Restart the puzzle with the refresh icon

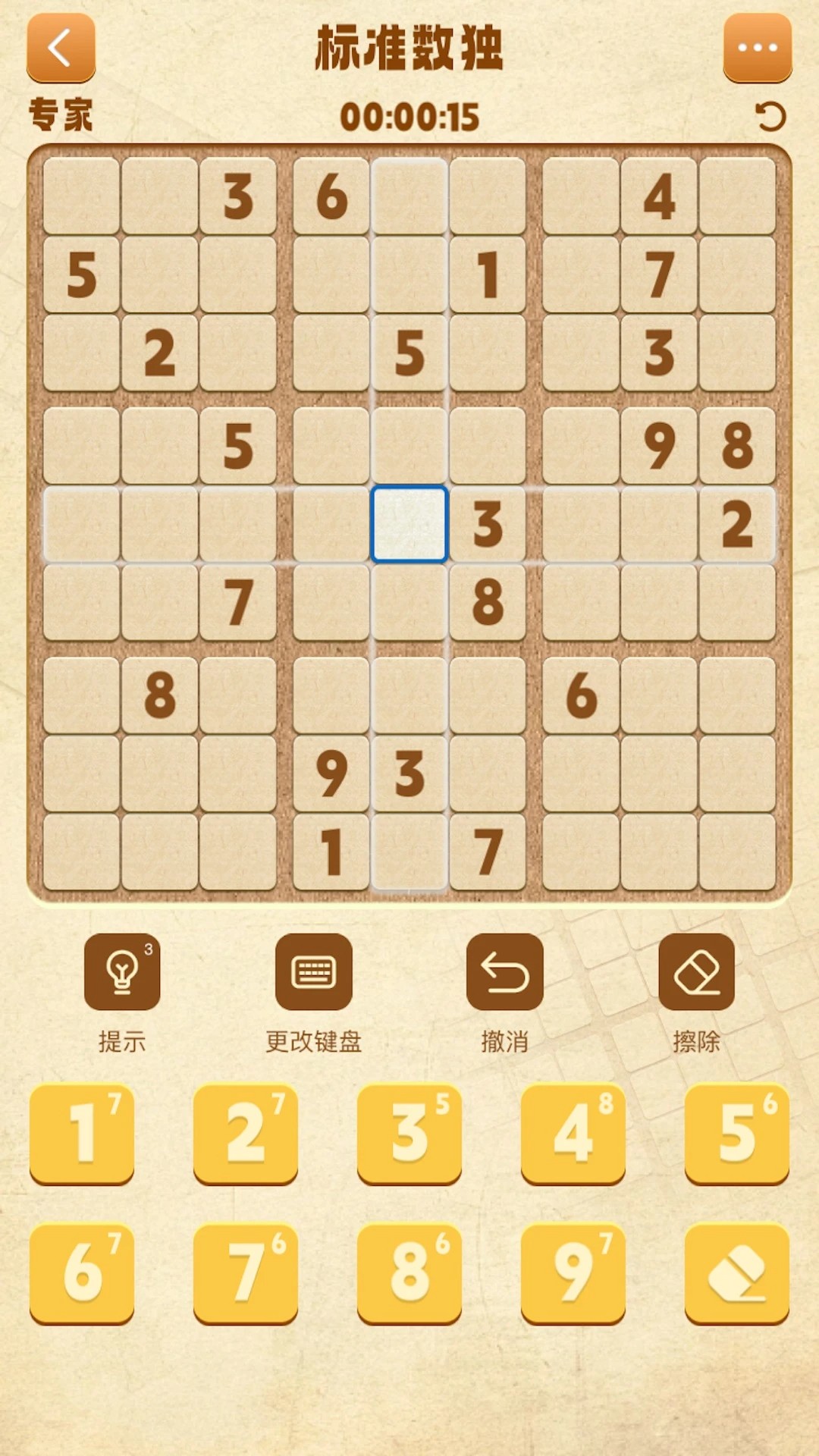tap(770, 118)
